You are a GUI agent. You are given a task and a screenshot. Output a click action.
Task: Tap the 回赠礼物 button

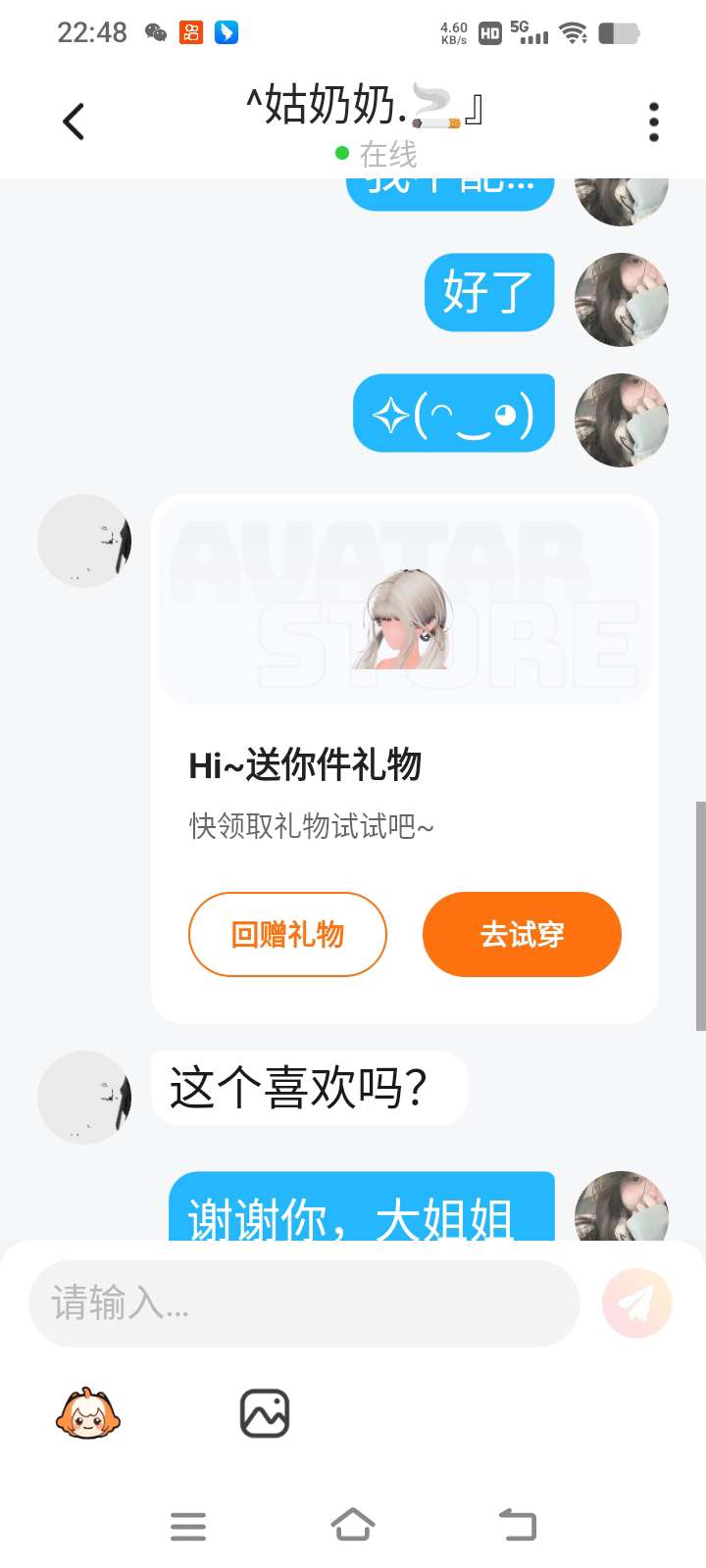click(x=287, y=934)
